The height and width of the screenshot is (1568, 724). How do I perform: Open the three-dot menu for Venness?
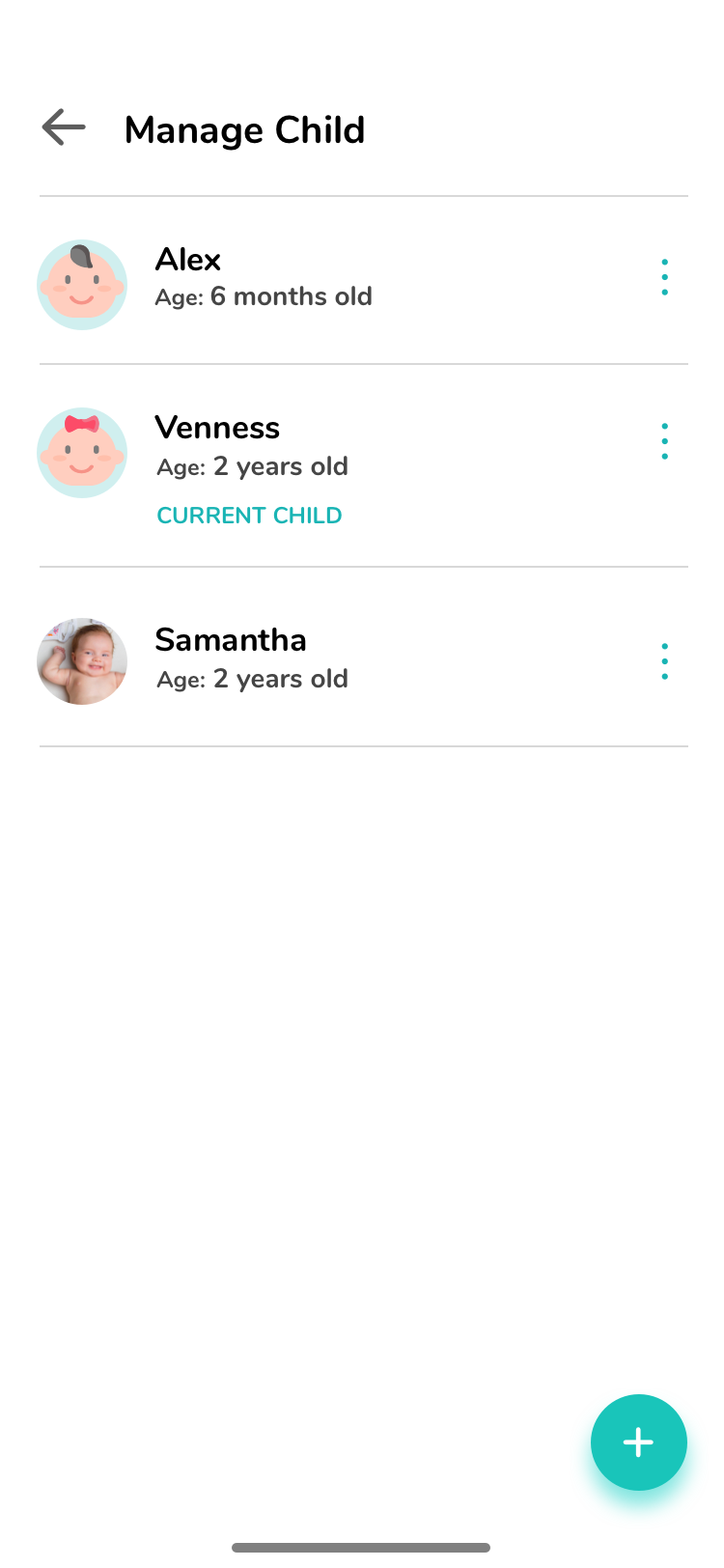[x=664, y=441]
